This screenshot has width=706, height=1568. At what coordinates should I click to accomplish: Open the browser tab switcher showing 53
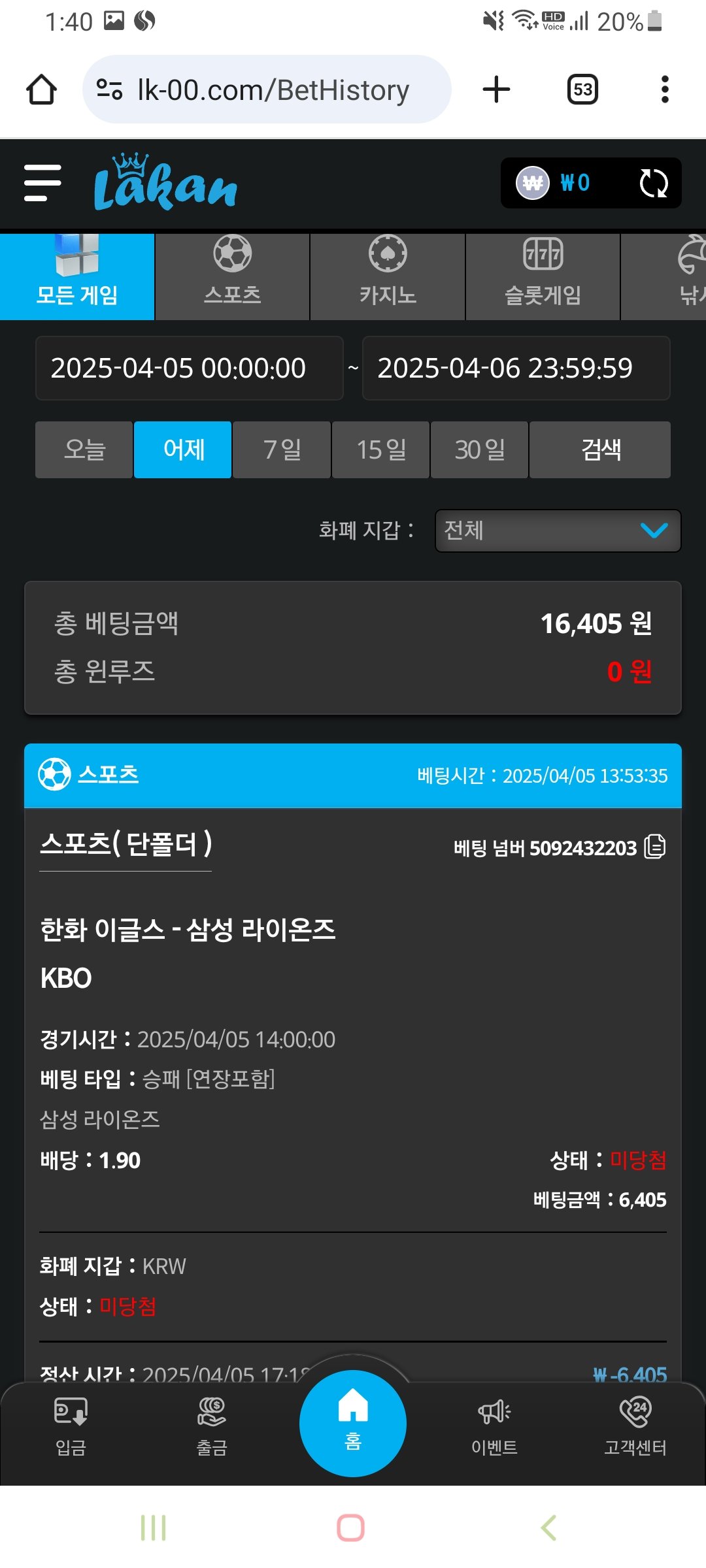tap(582, 90)
